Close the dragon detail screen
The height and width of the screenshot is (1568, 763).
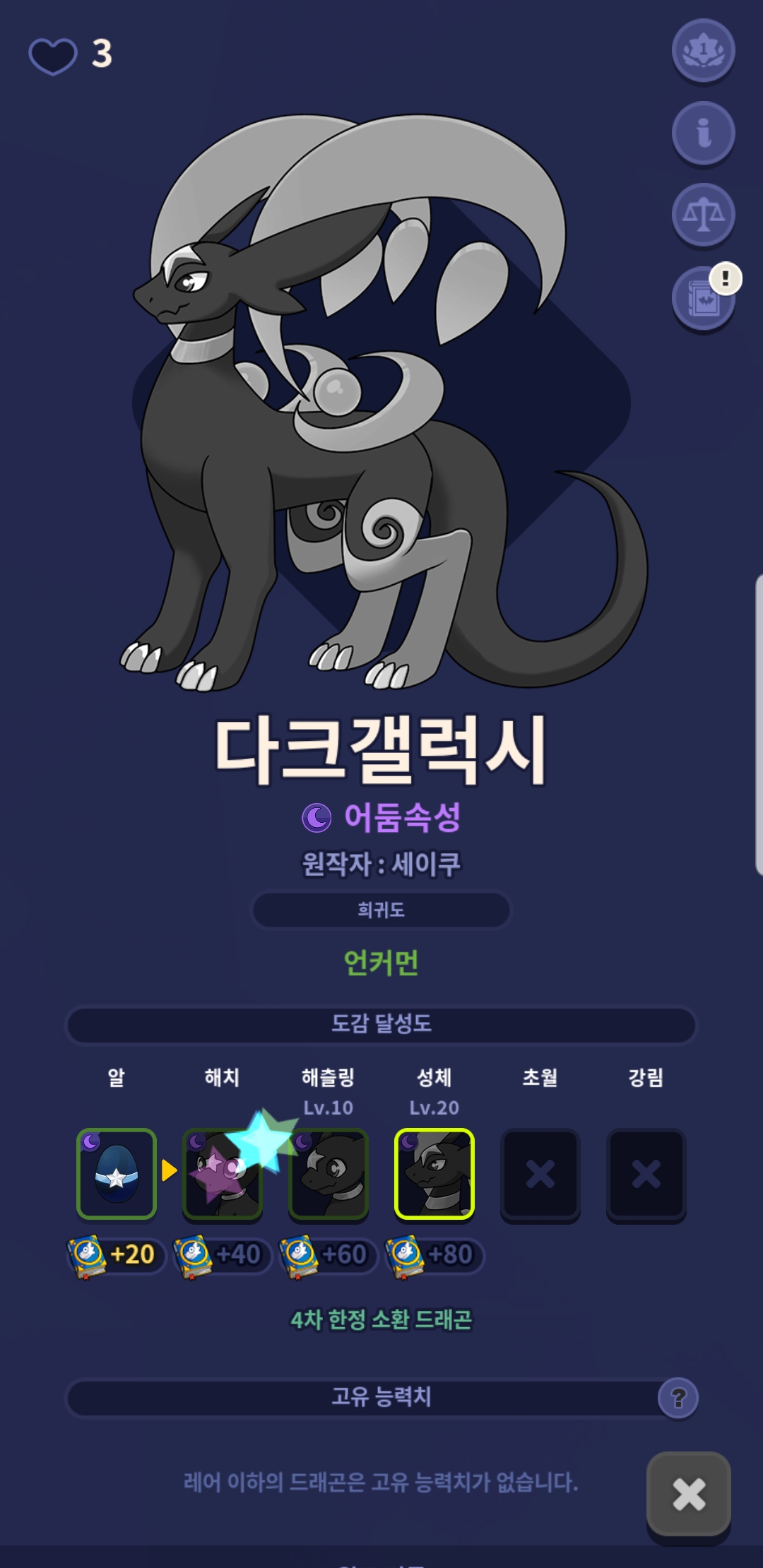pos(689,1493)
